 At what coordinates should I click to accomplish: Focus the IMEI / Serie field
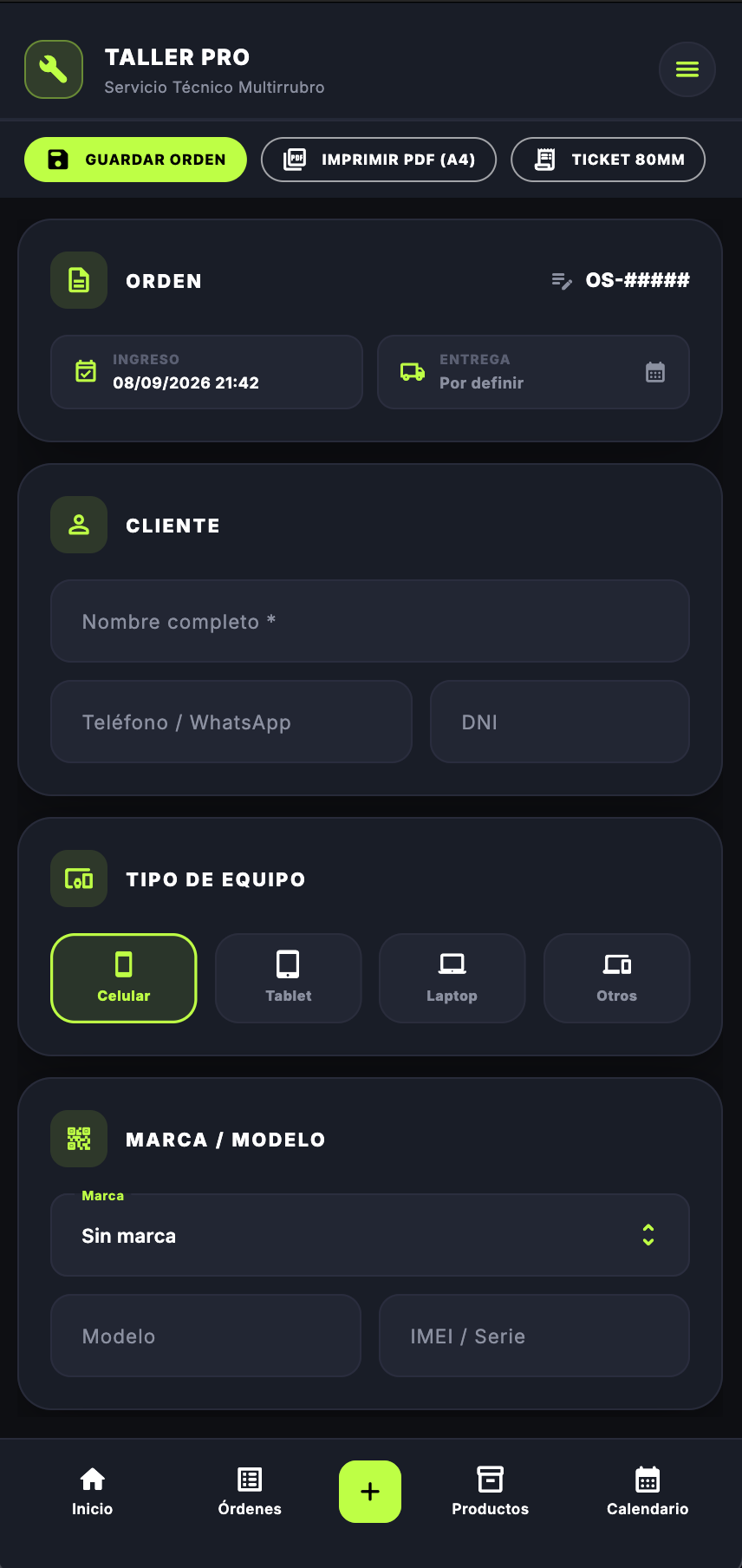pos(534,1336)
